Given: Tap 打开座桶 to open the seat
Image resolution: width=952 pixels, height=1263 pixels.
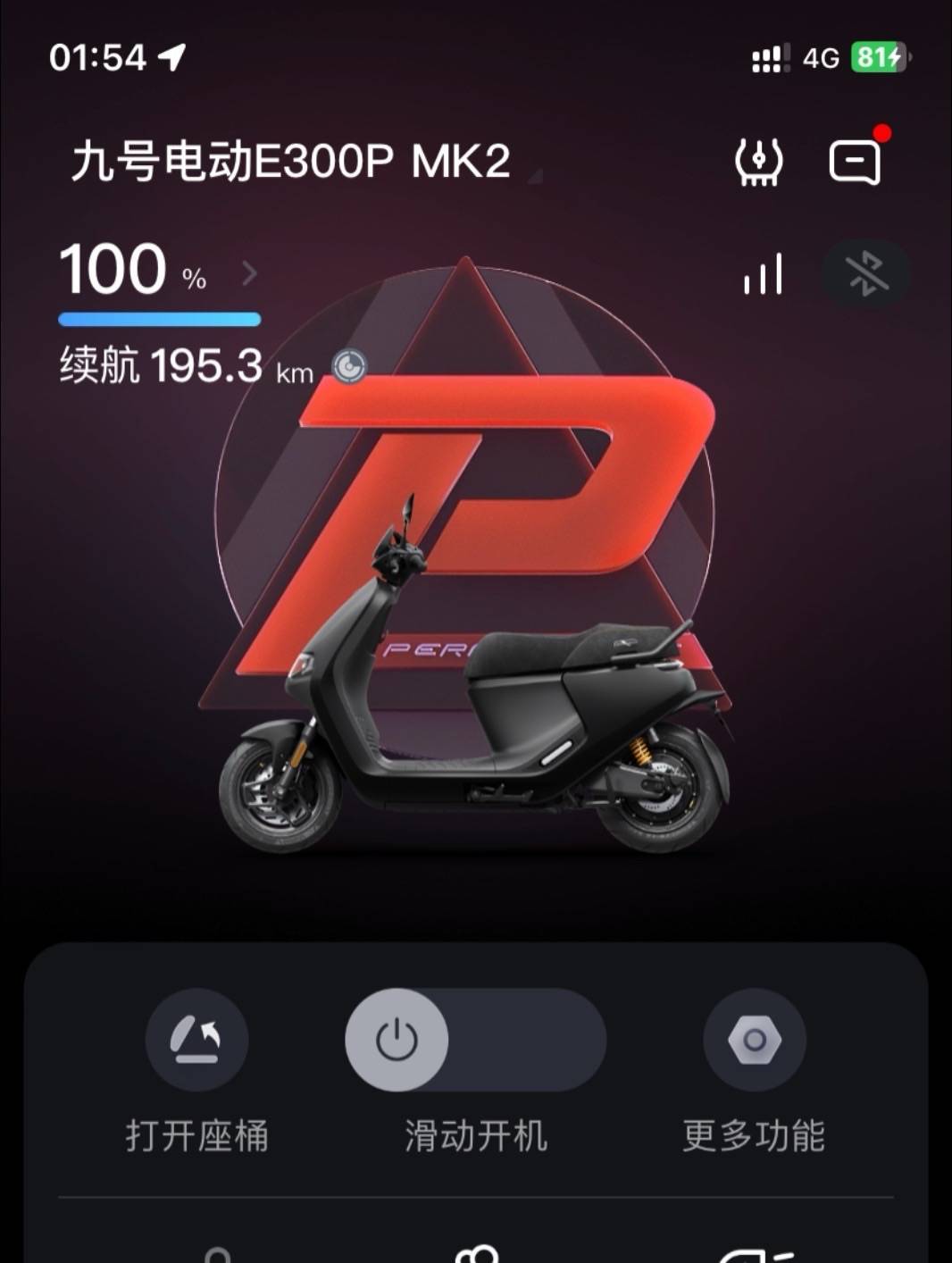Looking at the screenshot, I should (x=196, y=1040).
